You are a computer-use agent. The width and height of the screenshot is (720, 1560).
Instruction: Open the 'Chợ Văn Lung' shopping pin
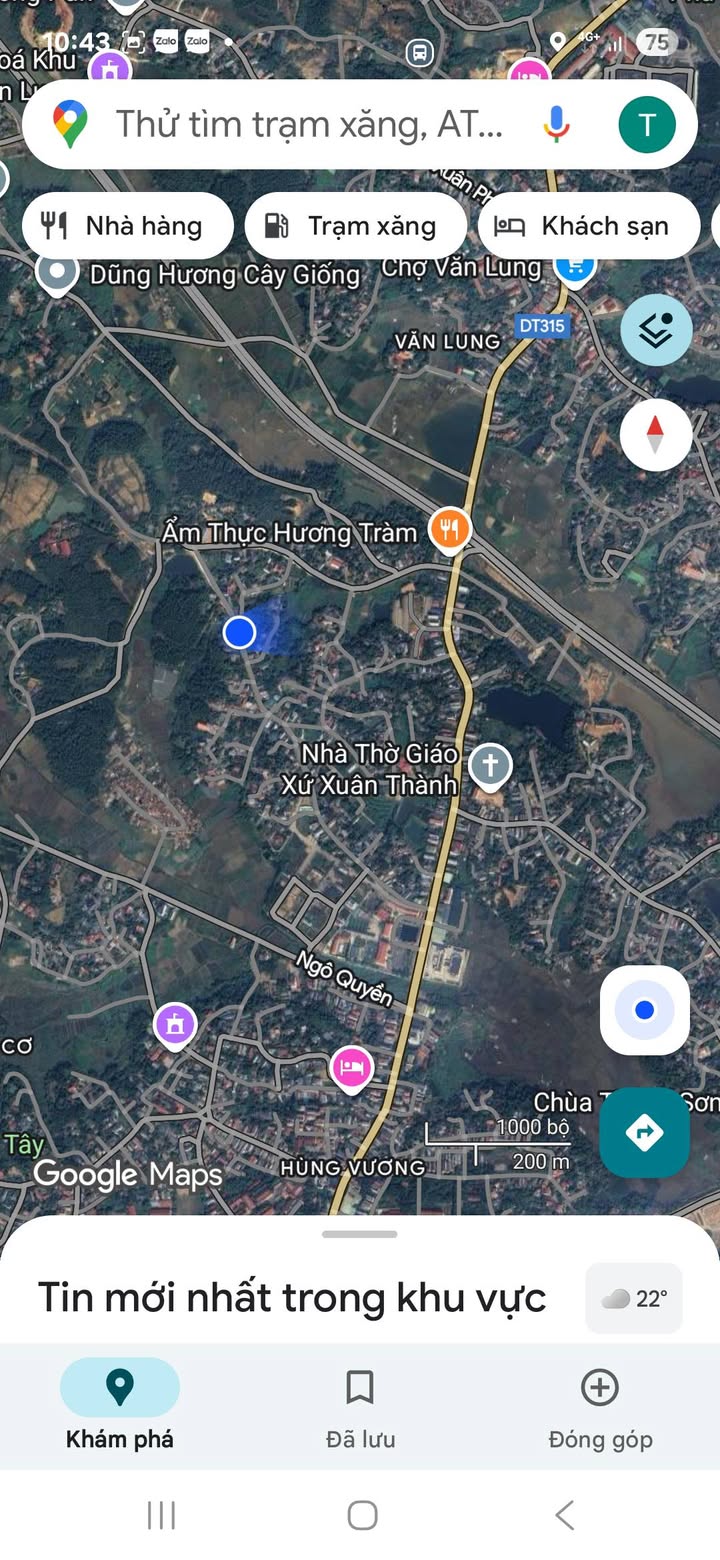point(575,266)
